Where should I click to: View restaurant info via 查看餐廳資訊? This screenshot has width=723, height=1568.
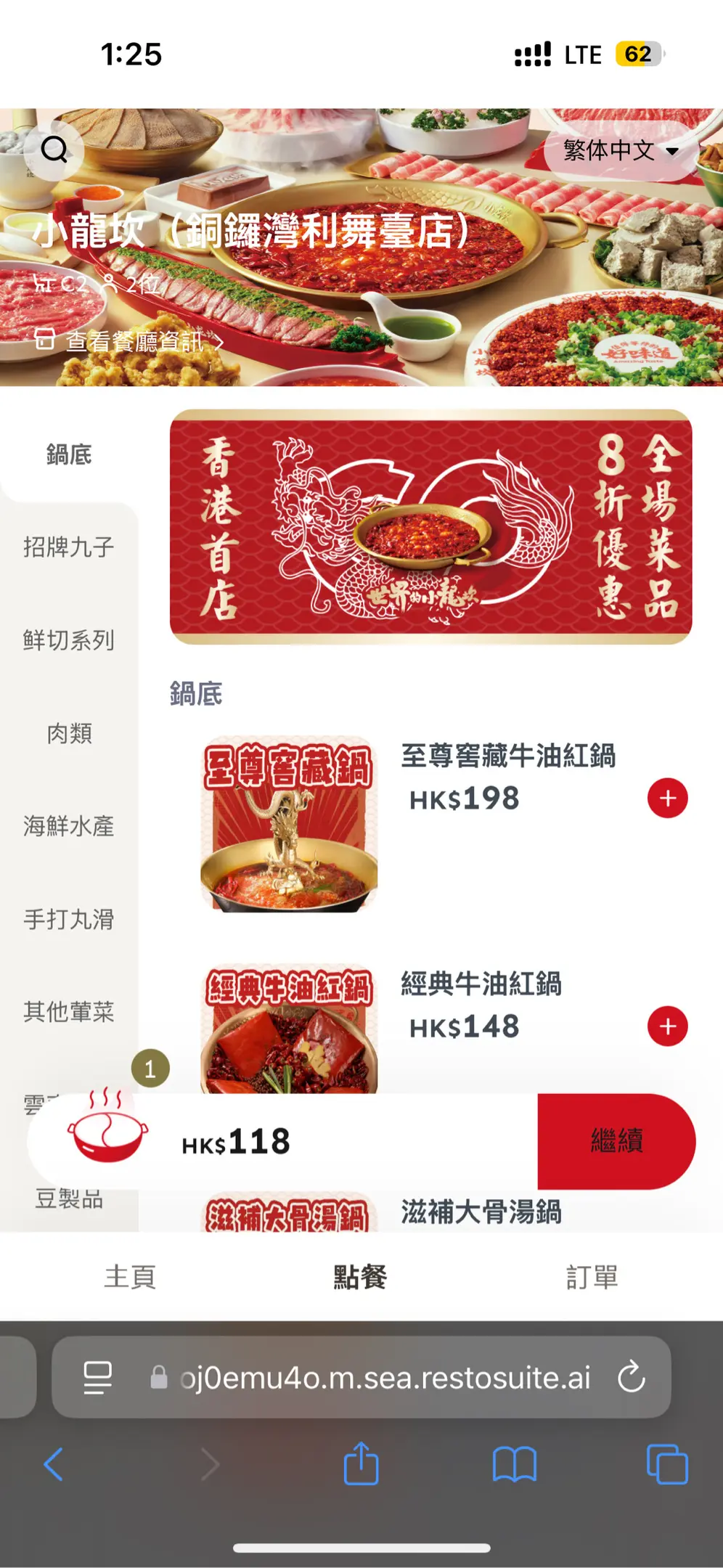tap(131, 340)
